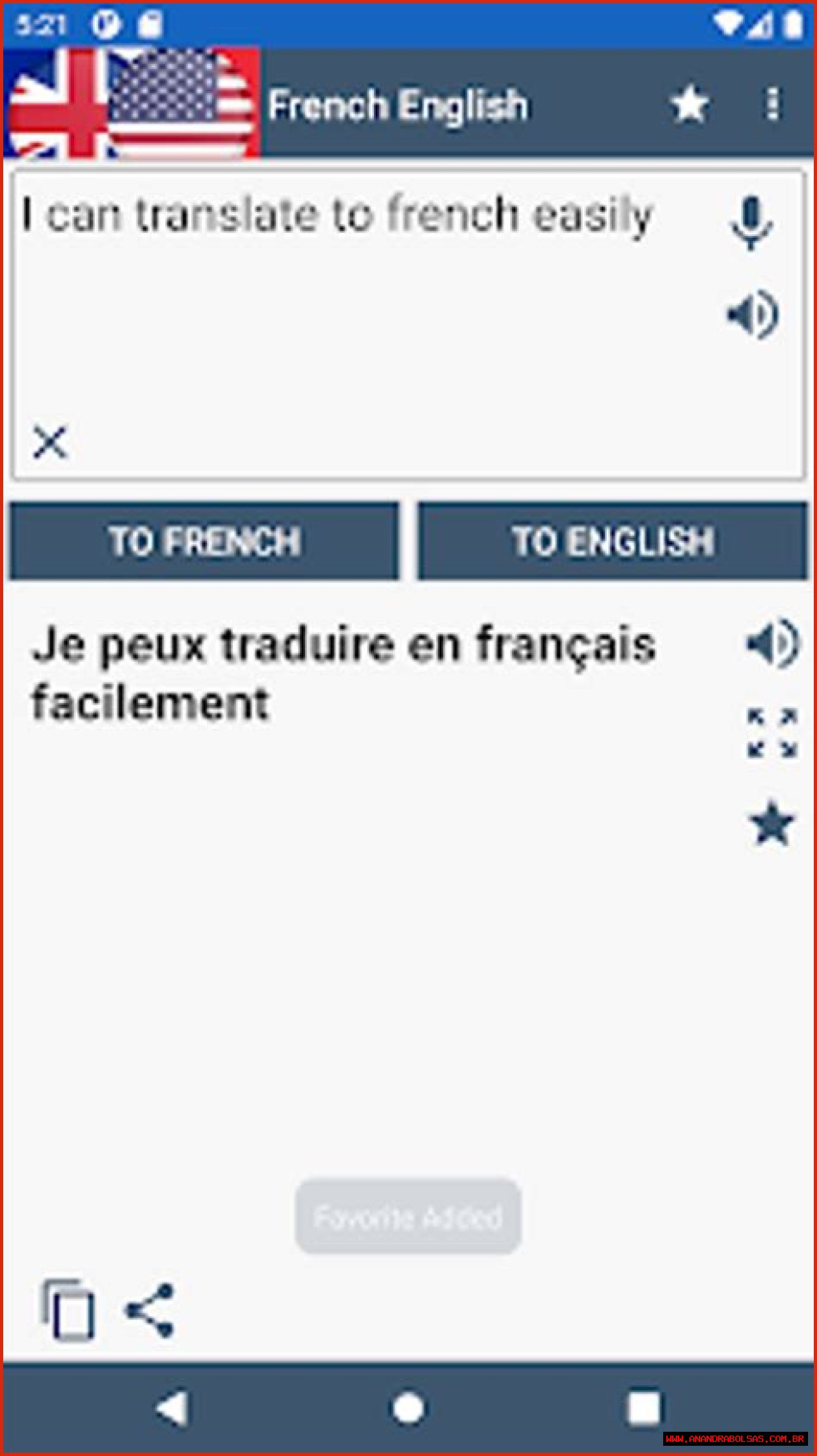The height and width of the screenshot is (1456, 817).
Task: Translate using TO FRENCH button
Action: [204, 541]
